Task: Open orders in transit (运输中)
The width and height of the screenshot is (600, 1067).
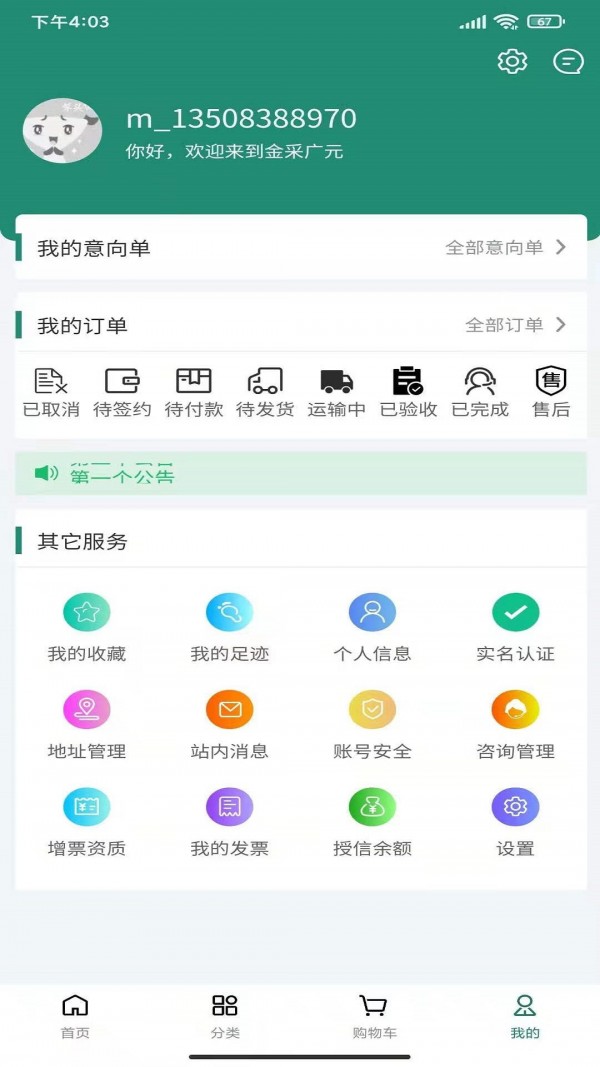Action: coord(336,392)
